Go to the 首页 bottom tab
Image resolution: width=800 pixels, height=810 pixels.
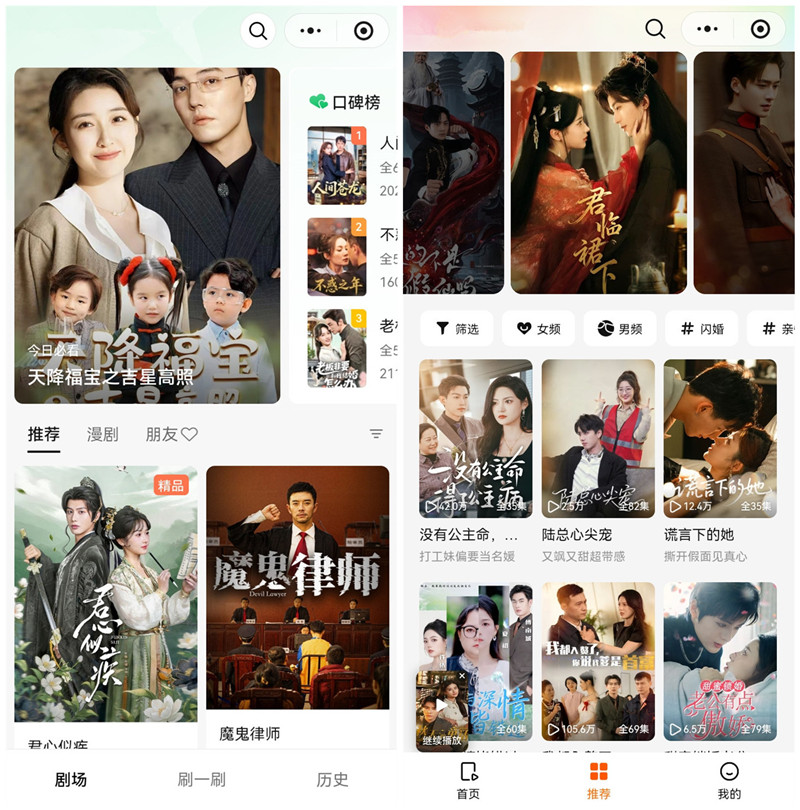point(468,780)
